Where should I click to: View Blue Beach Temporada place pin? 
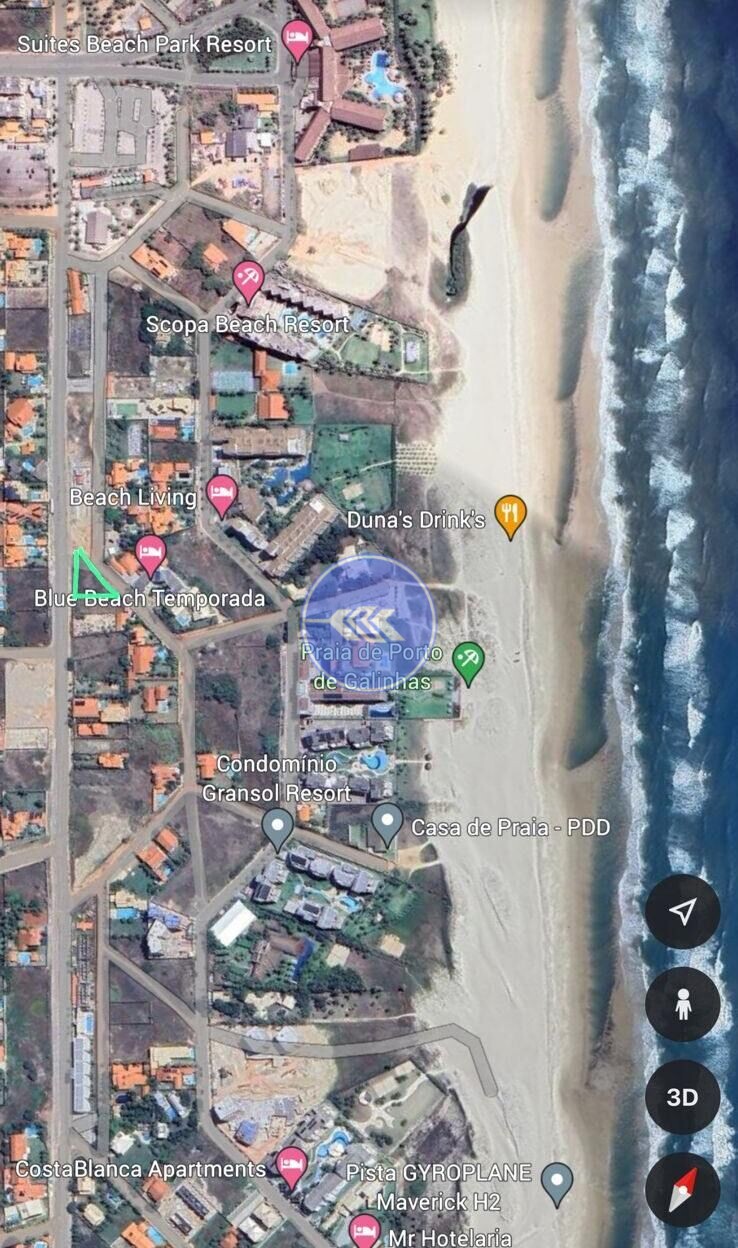150,553
